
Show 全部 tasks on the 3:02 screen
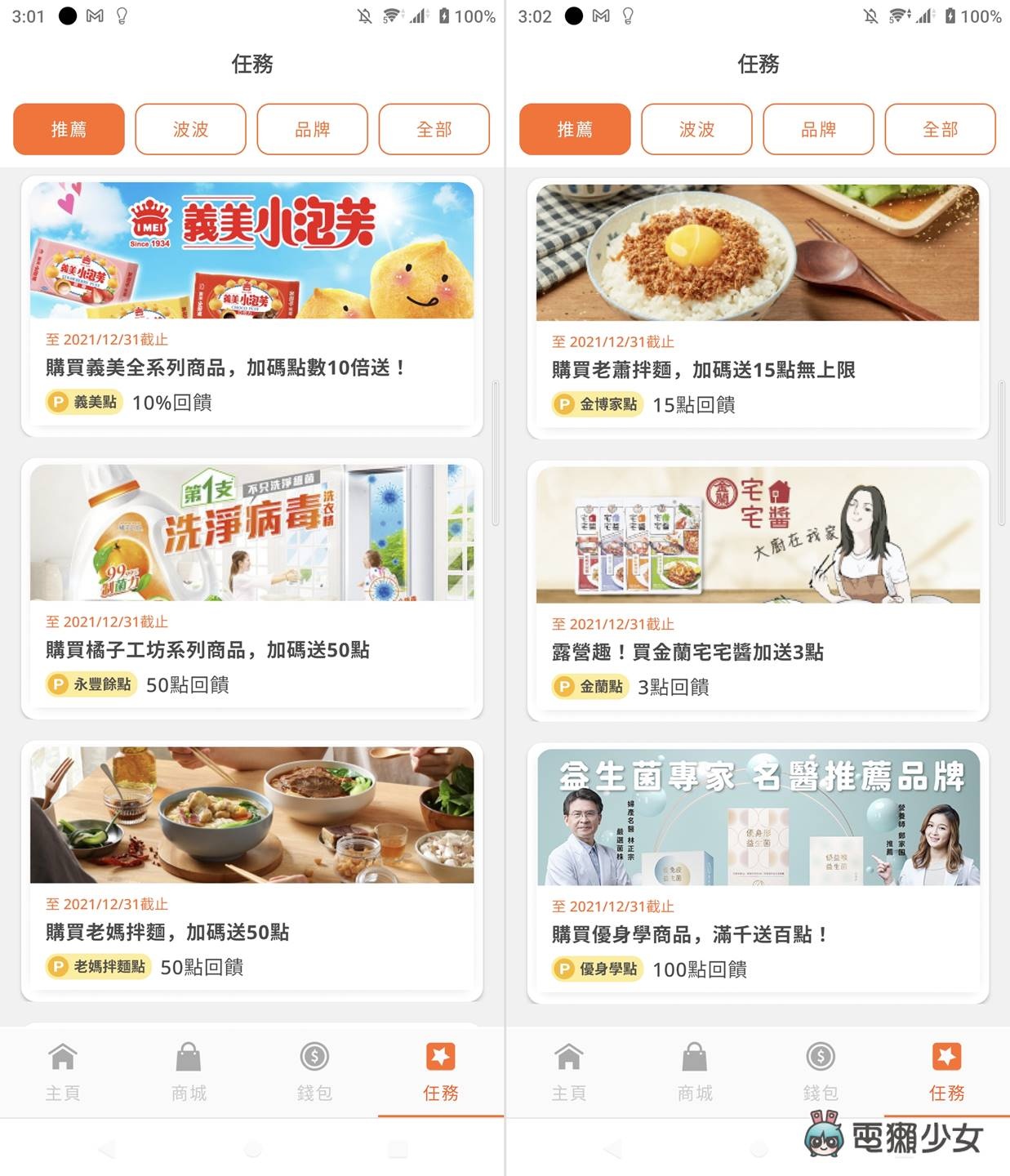point(940,129)
